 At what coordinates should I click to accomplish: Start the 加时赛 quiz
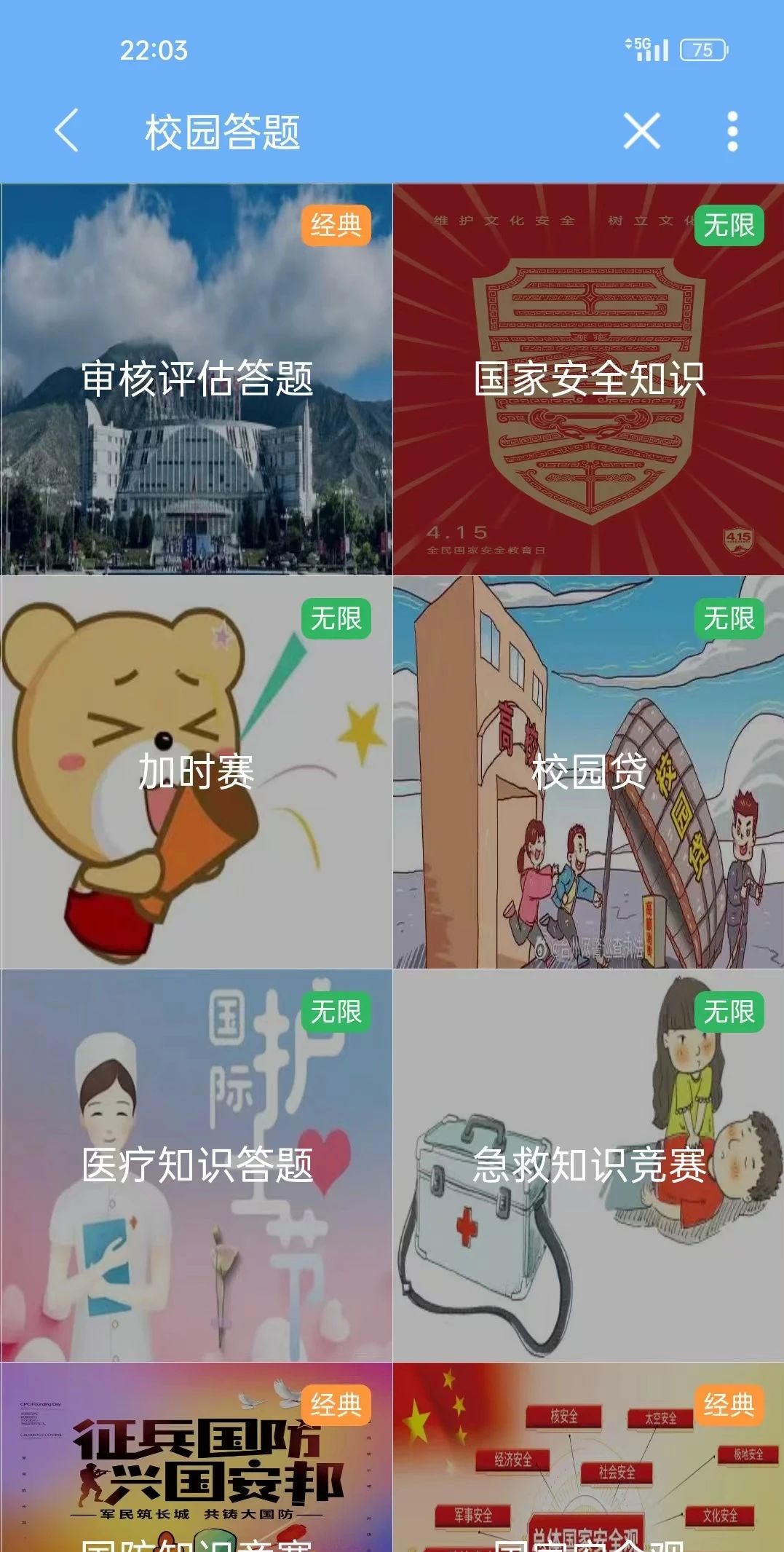point(197,772)
